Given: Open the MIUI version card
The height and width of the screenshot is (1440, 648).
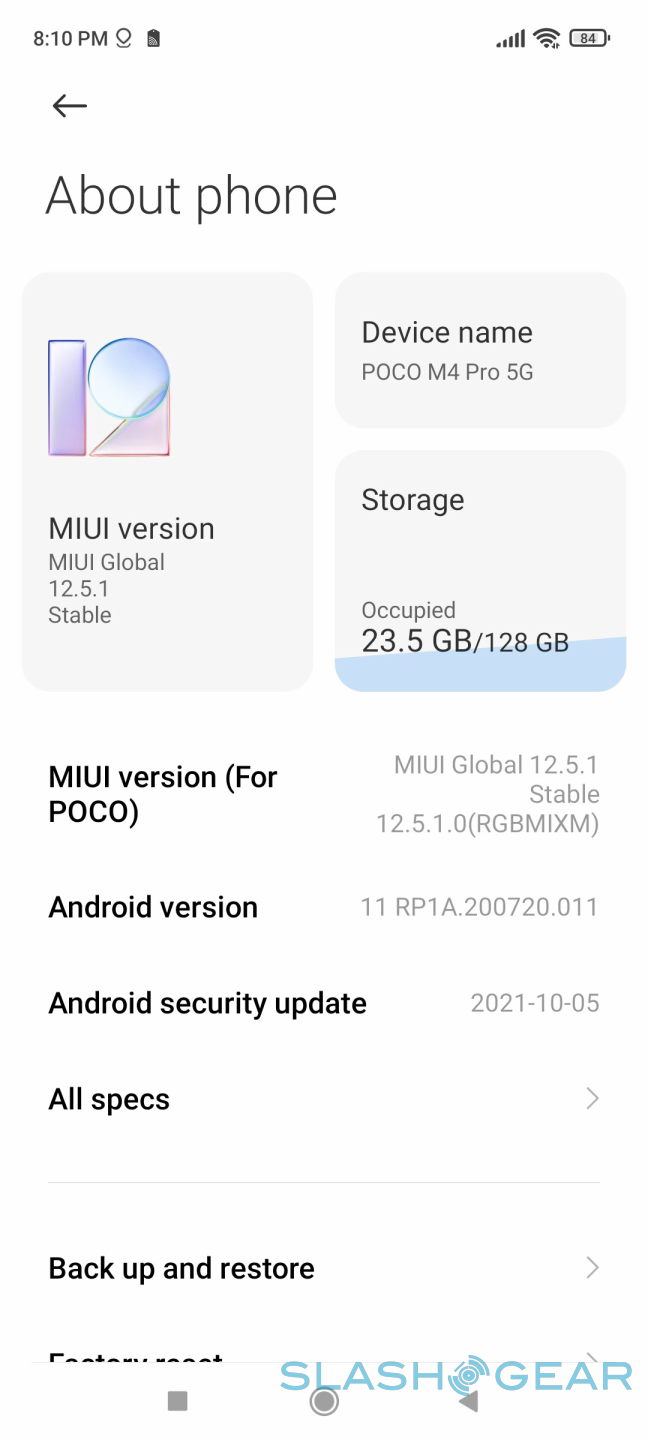Looking at the screenshot, I should tap(167, 481).
